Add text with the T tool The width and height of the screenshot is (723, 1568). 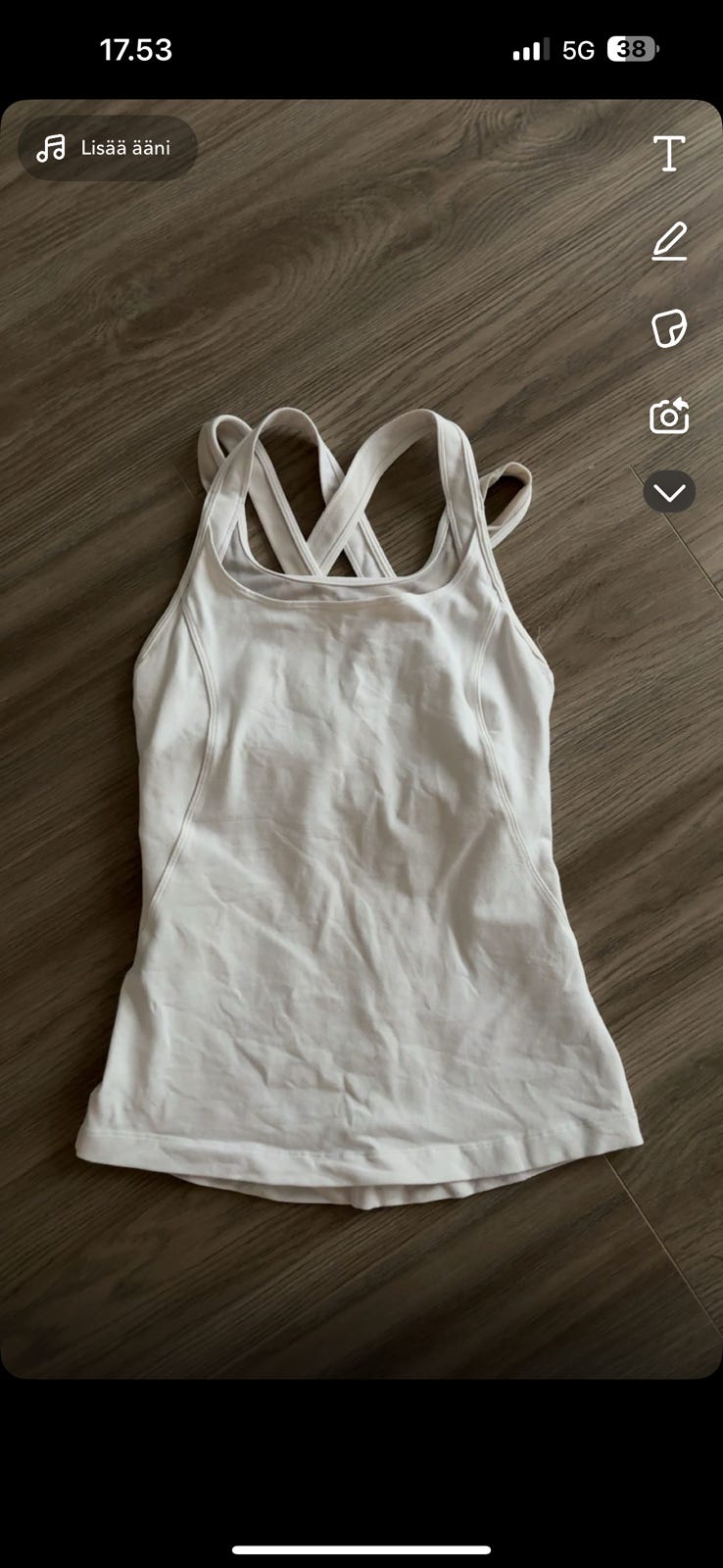pyautogui.click(x=669, y=154)
